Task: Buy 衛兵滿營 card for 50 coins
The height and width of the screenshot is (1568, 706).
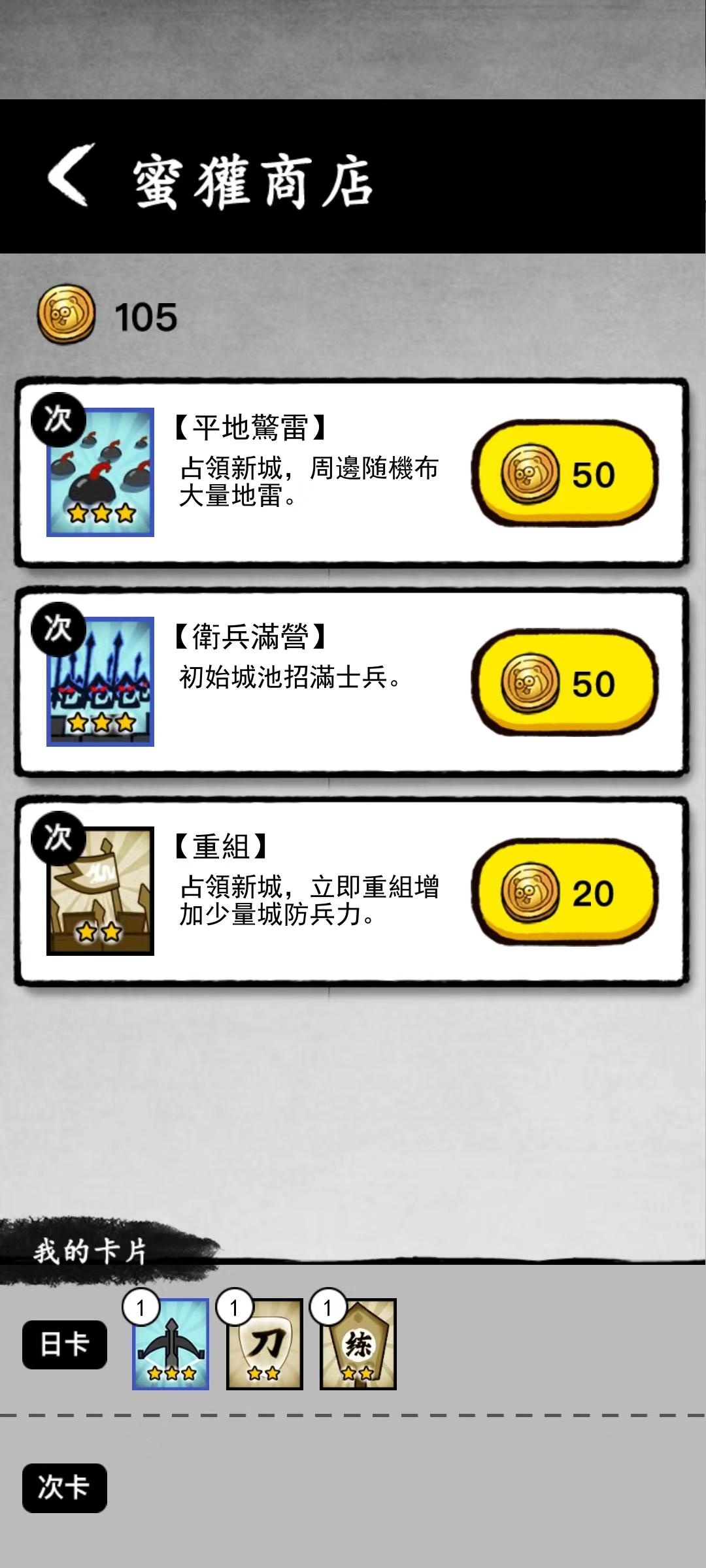Action: pyautogui.click(x=565, y=683)
